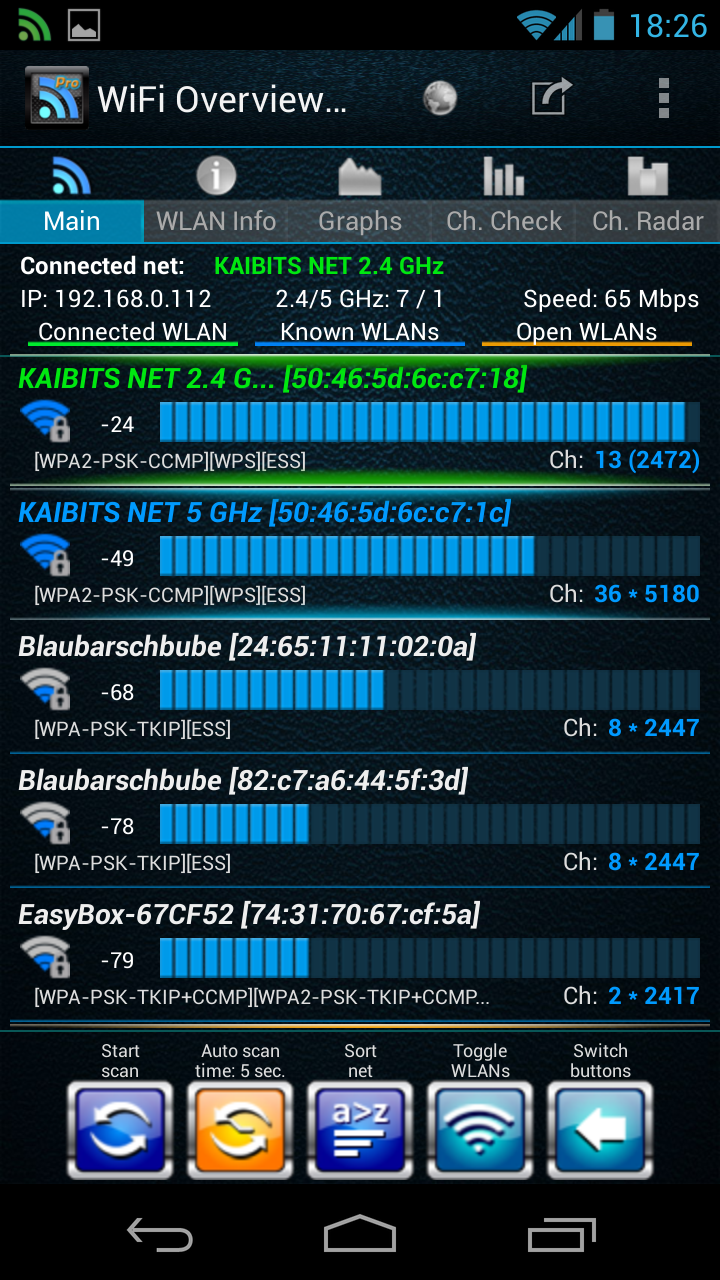The width and height of the screenshot is (720, 1280).
Task: Tap the lock icon on KAIBITS NET 2.4
Action: 58,432
